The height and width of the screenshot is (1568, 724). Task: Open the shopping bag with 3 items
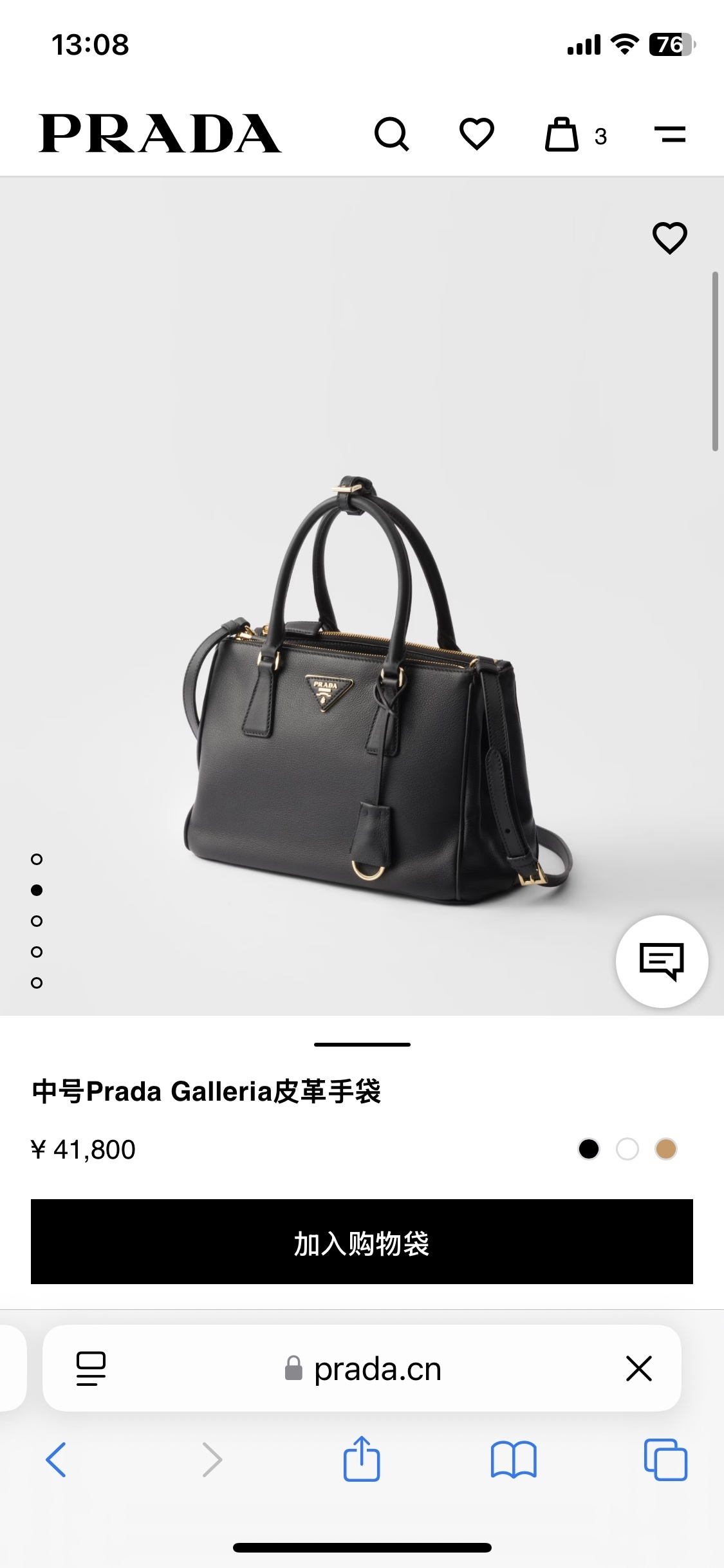tap(562, 135)
